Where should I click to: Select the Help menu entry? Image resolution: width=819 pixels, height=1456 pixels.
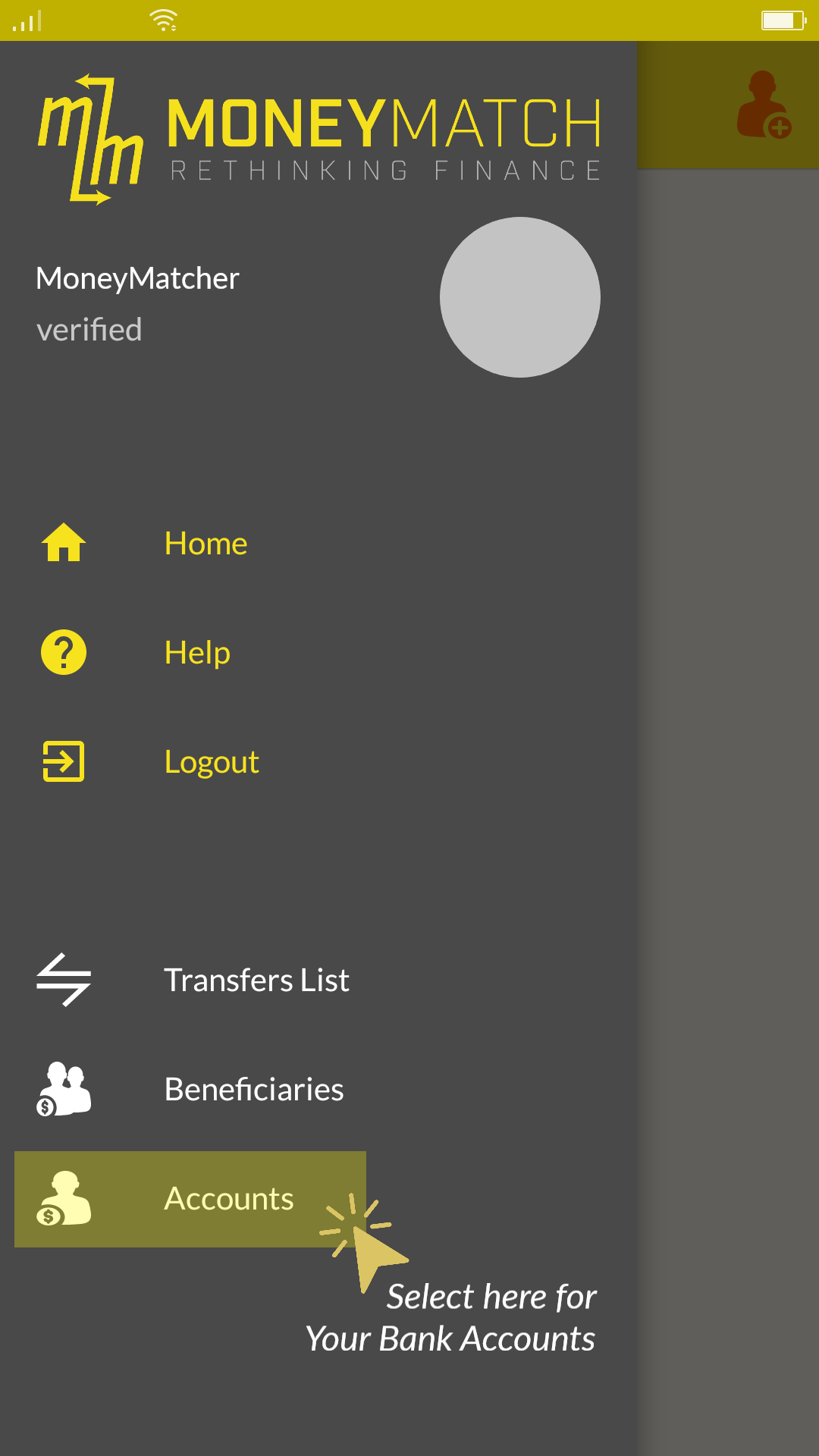[197, 651]
